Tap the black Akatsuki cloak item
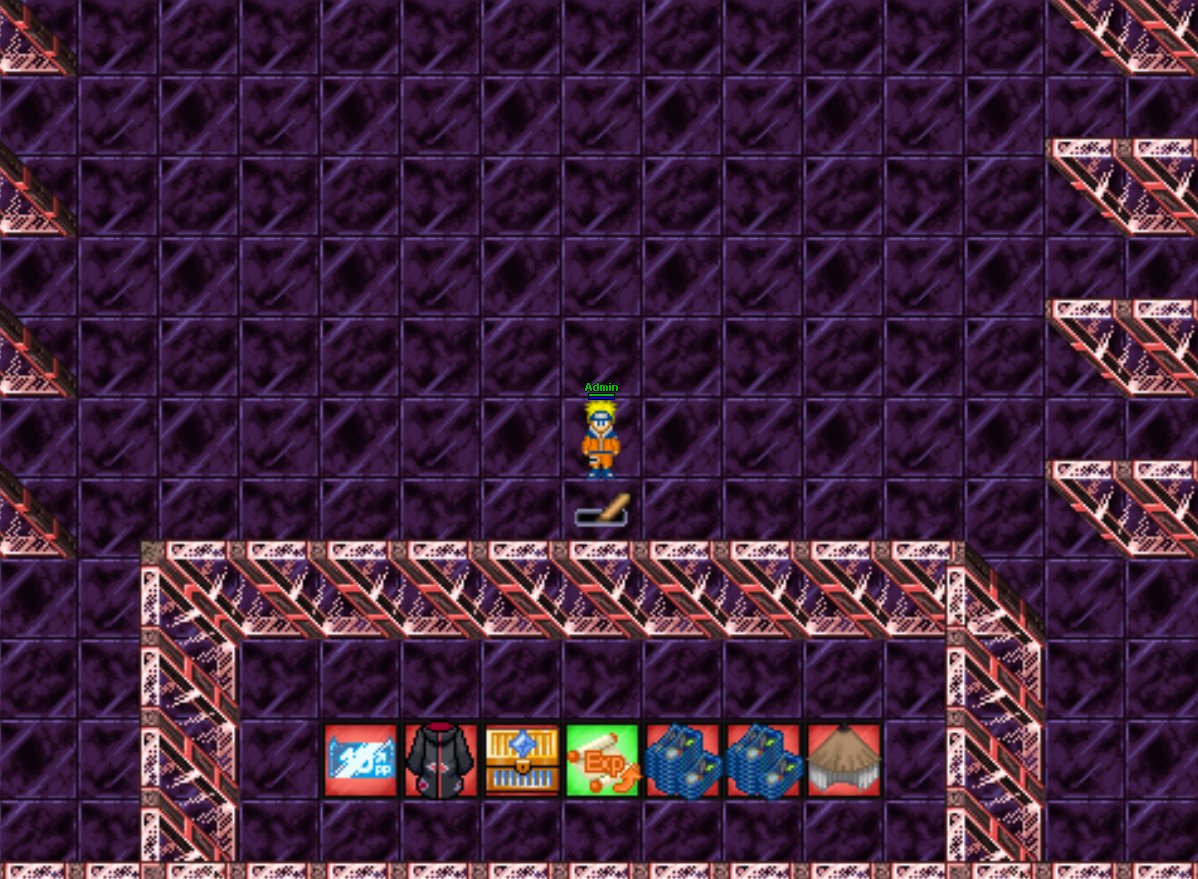The width and height of the screenshot is (1198, 879). (441, 761)
